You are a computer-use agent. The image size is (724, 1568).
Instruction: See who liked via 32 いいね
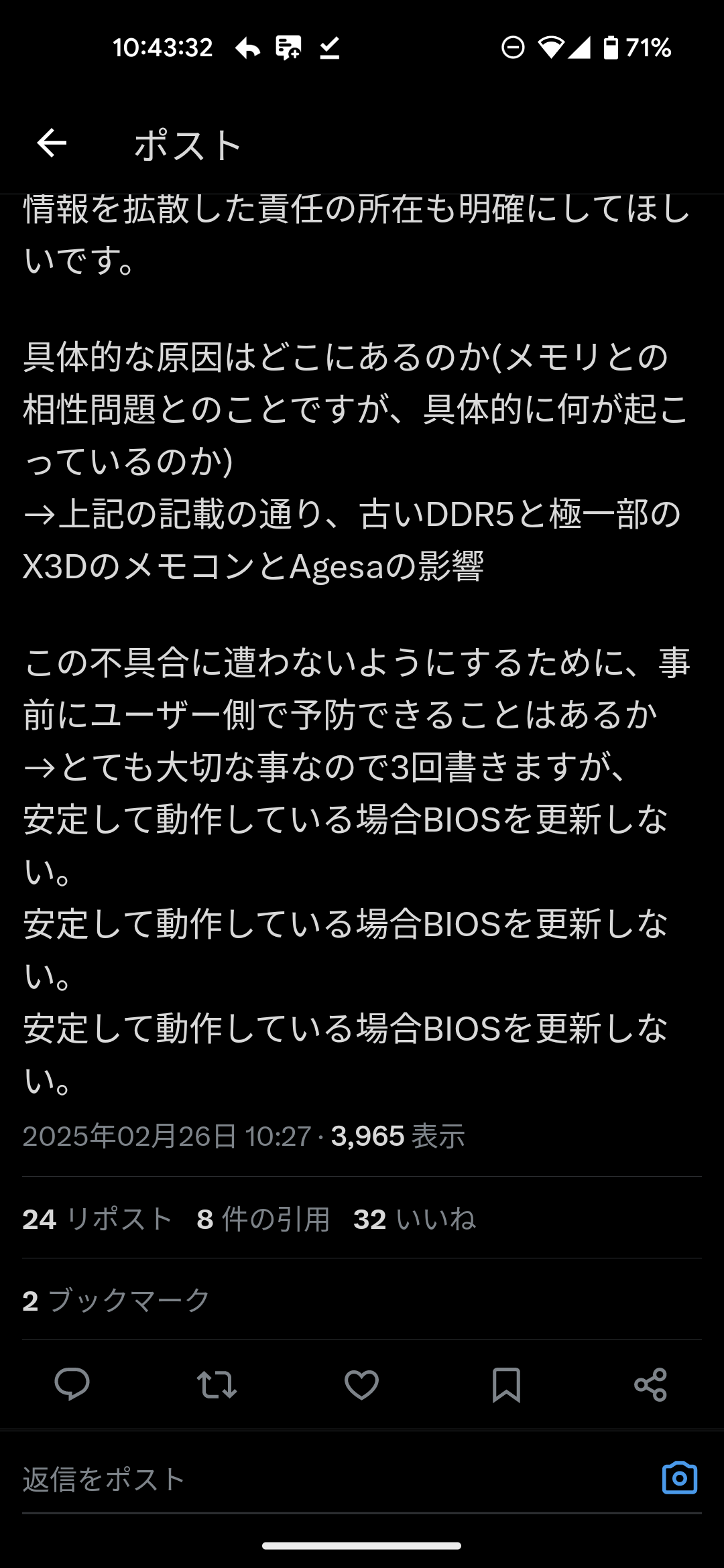click(414, 1219)
